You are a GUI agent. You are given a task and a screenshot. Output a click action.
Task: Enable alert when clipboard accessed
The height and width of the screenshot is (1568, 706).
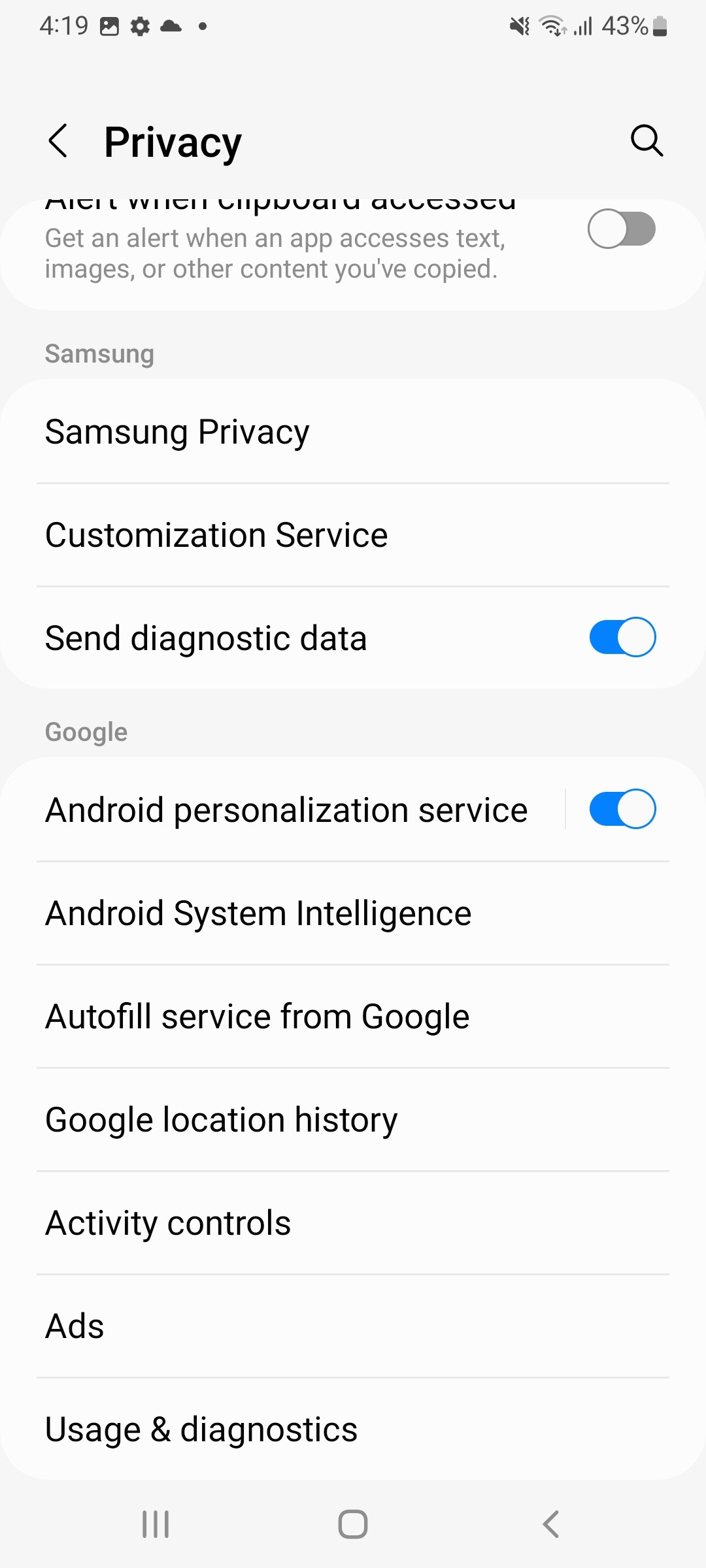pos(621,229)
